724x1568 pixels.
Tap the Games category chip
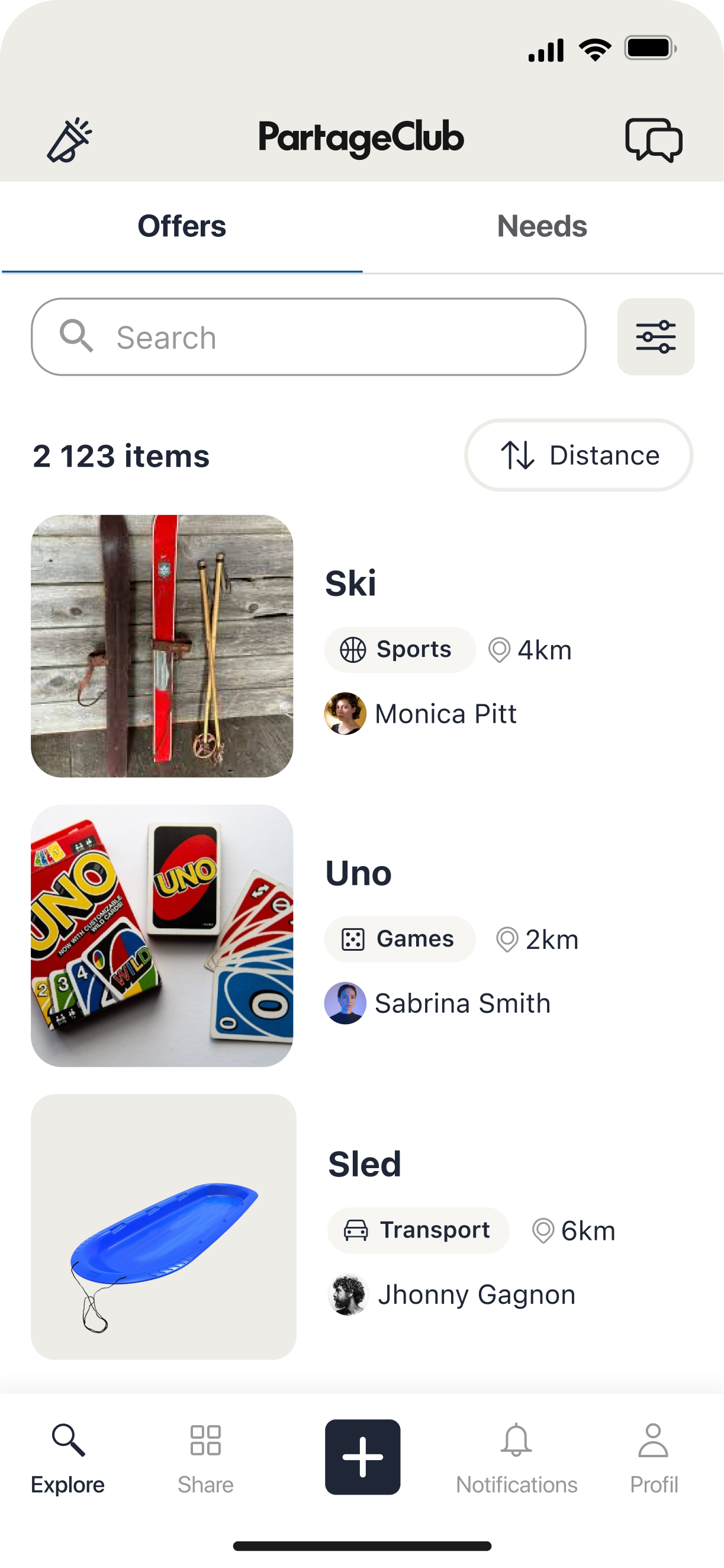[399, 939]
